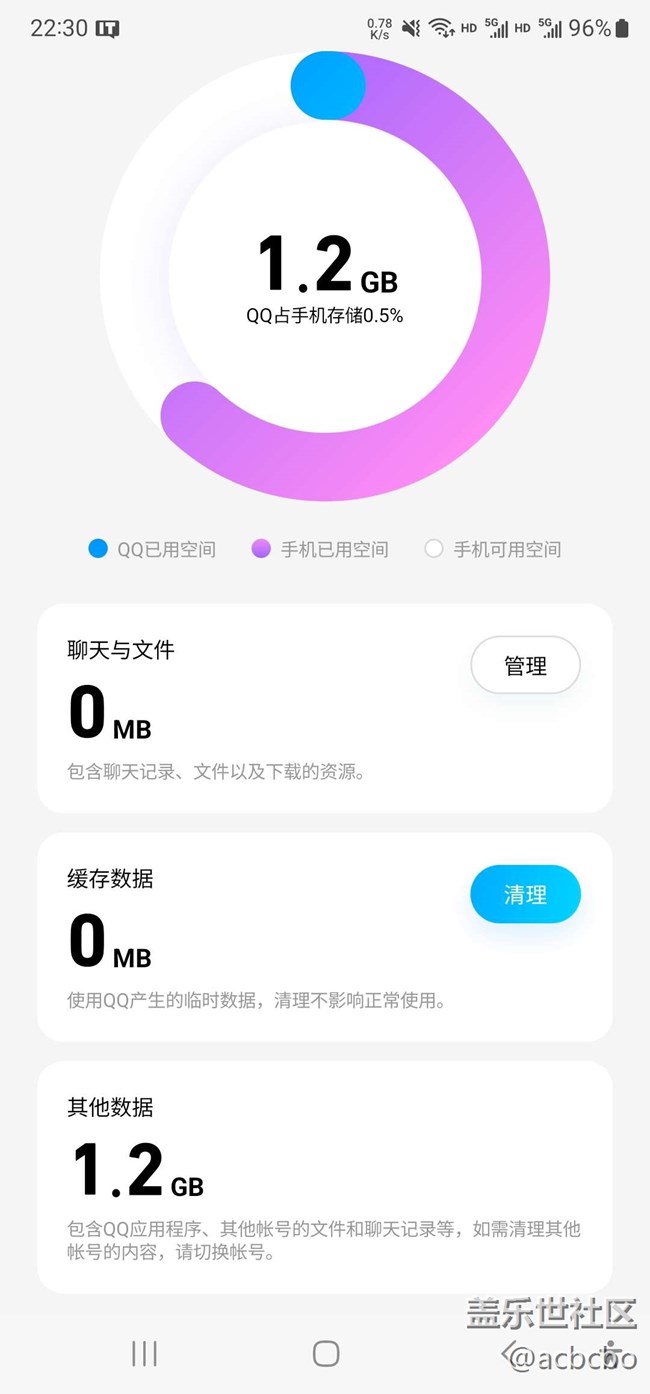The width and height of the screenshot is (650, 1394).
Task: Tap 清理 to clear cached data
Action: point(525,894)
